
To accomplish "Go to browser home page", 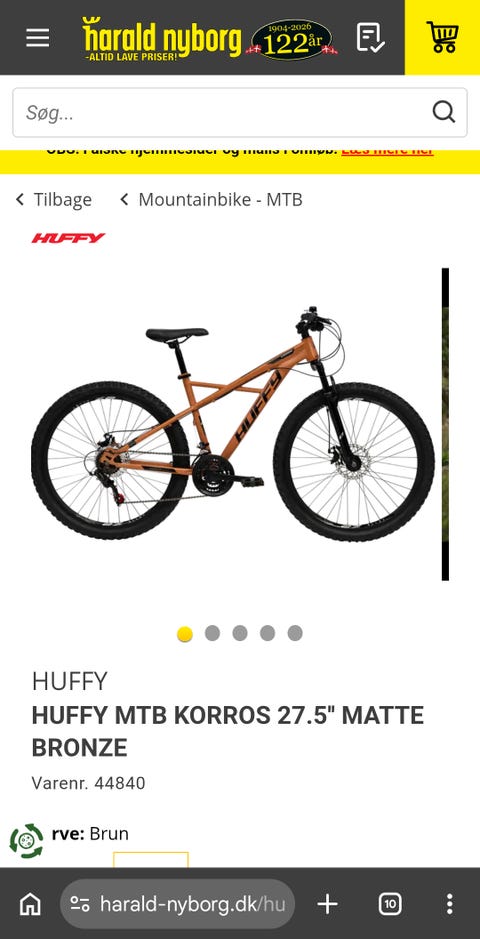I will (30, 904).
